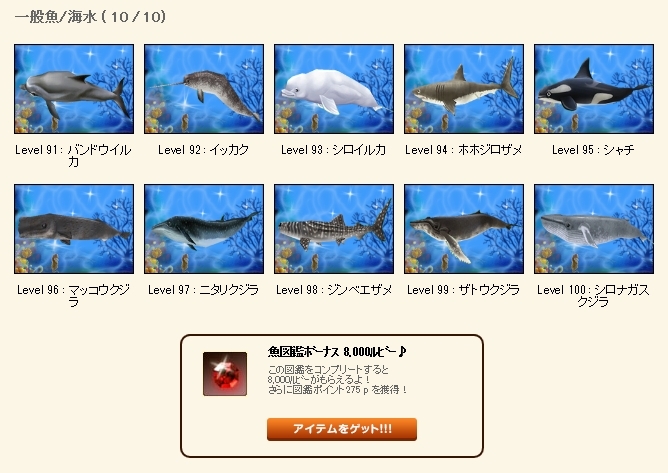The width and height of the screenshot is (668, 473).
Task: Tap the アイテムをゲット!!! button
Action: click(x=341, y=429)
